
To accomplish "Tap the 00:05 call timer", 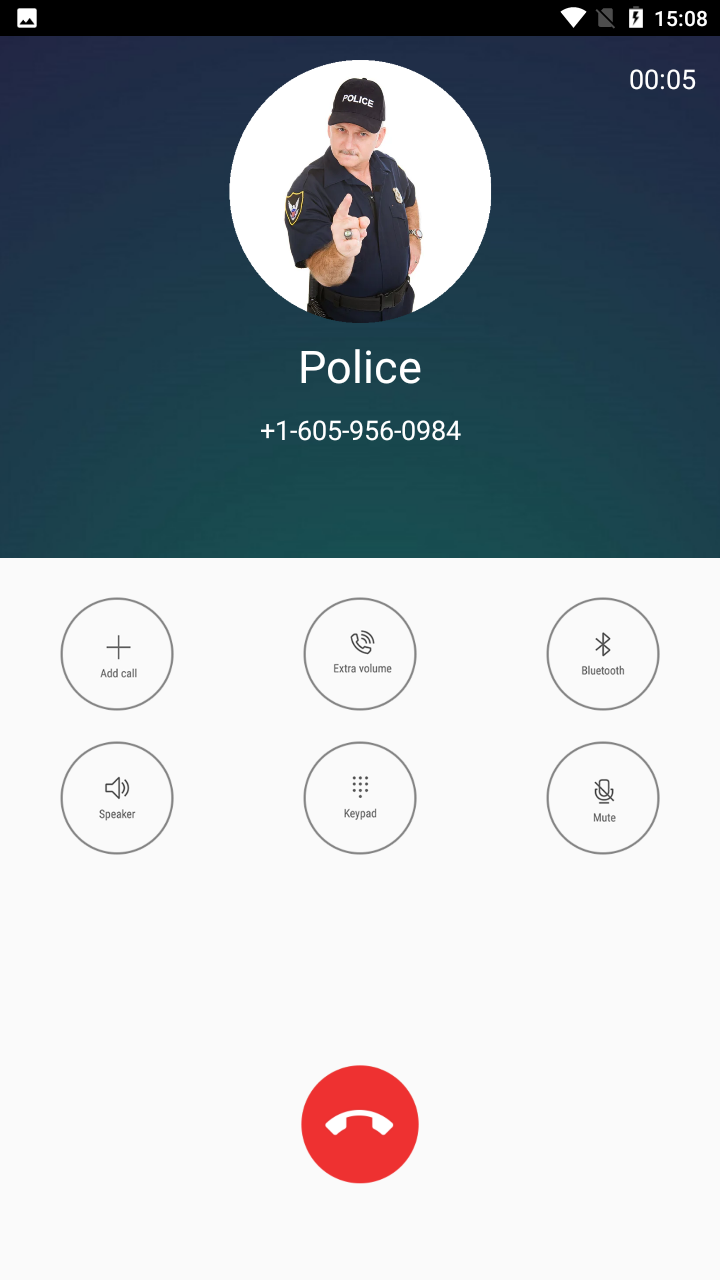I will pos(663,80).
